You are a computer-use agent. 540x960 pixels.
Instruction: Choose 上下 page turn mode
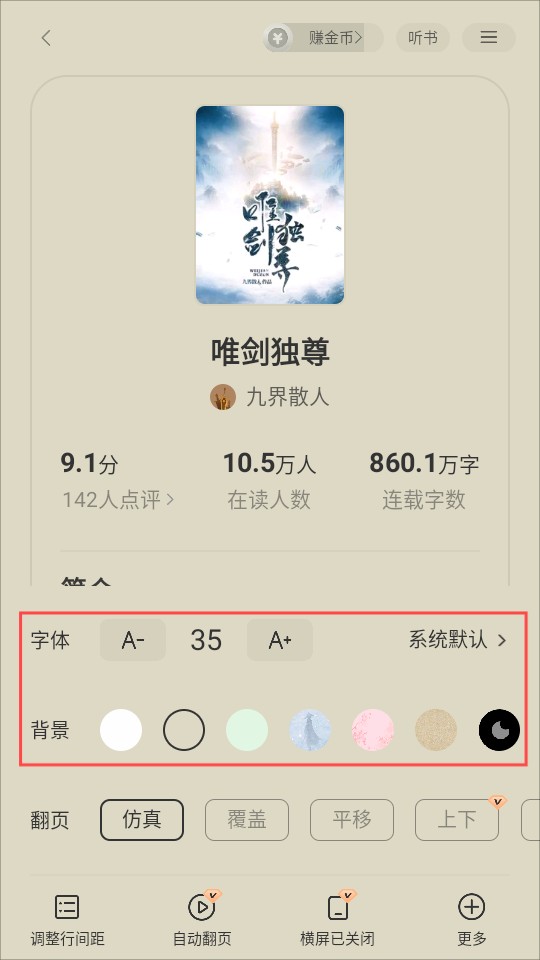tap(457, 820)
